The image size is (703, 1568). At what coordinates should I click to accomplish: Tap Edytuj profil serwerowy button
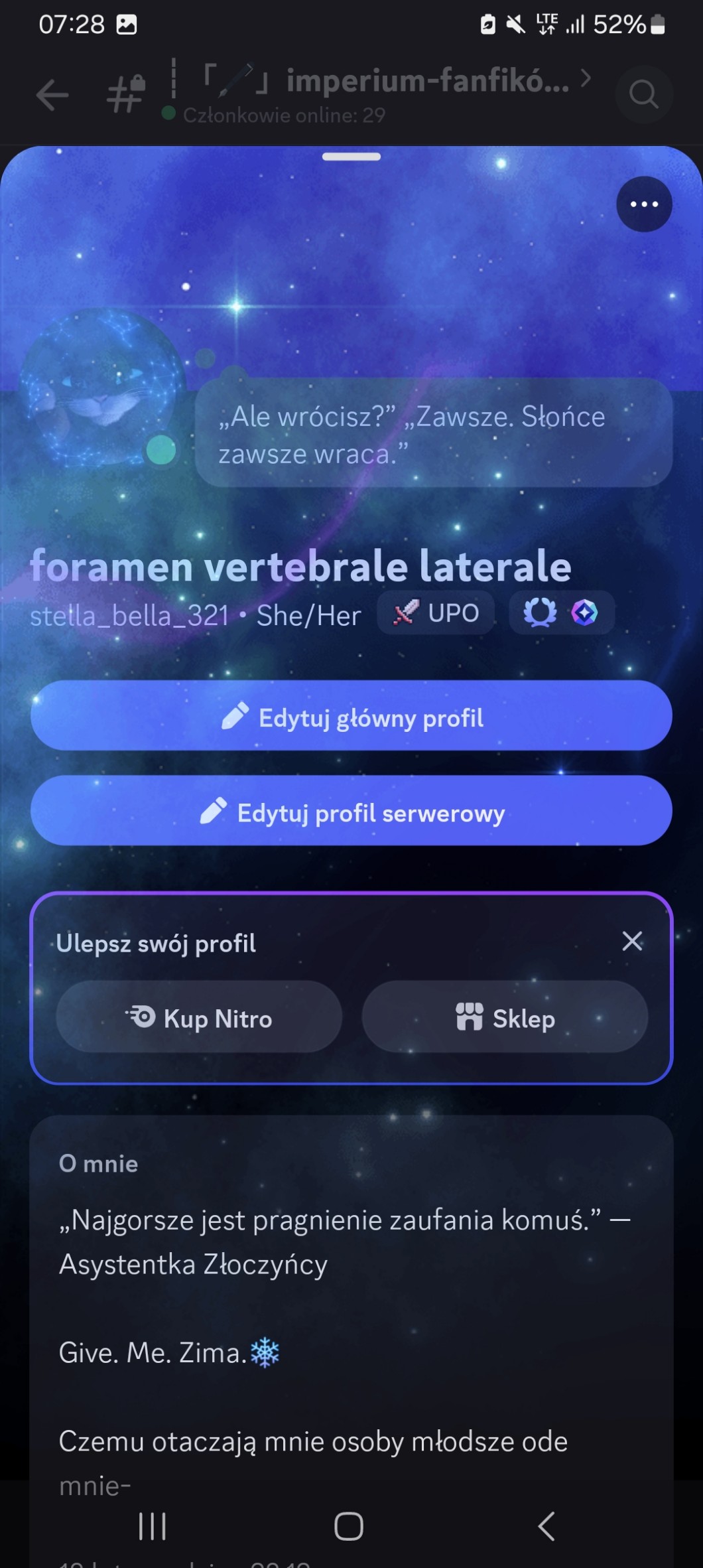(x=351, y=811)
